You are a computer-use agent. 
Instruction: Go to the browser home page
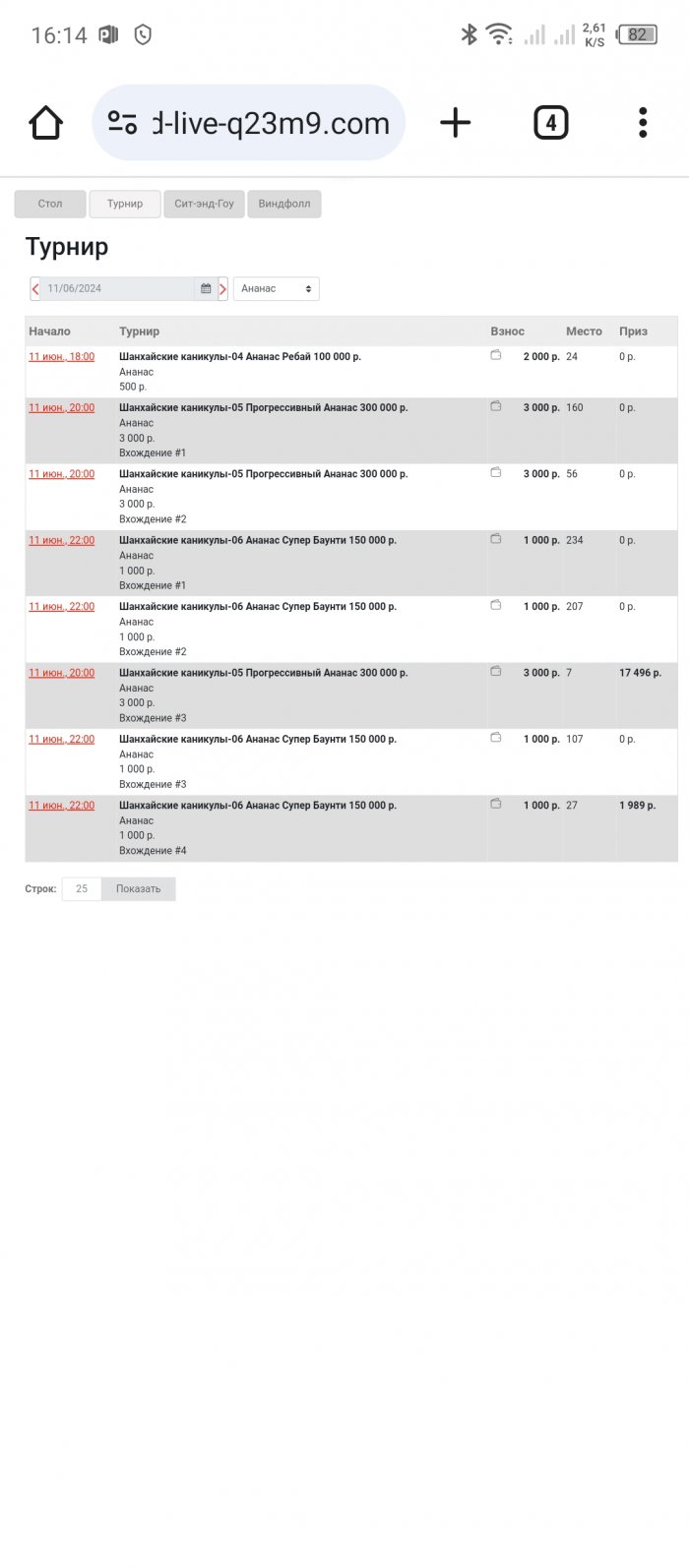pyautogui.click(x=46, y=123)
